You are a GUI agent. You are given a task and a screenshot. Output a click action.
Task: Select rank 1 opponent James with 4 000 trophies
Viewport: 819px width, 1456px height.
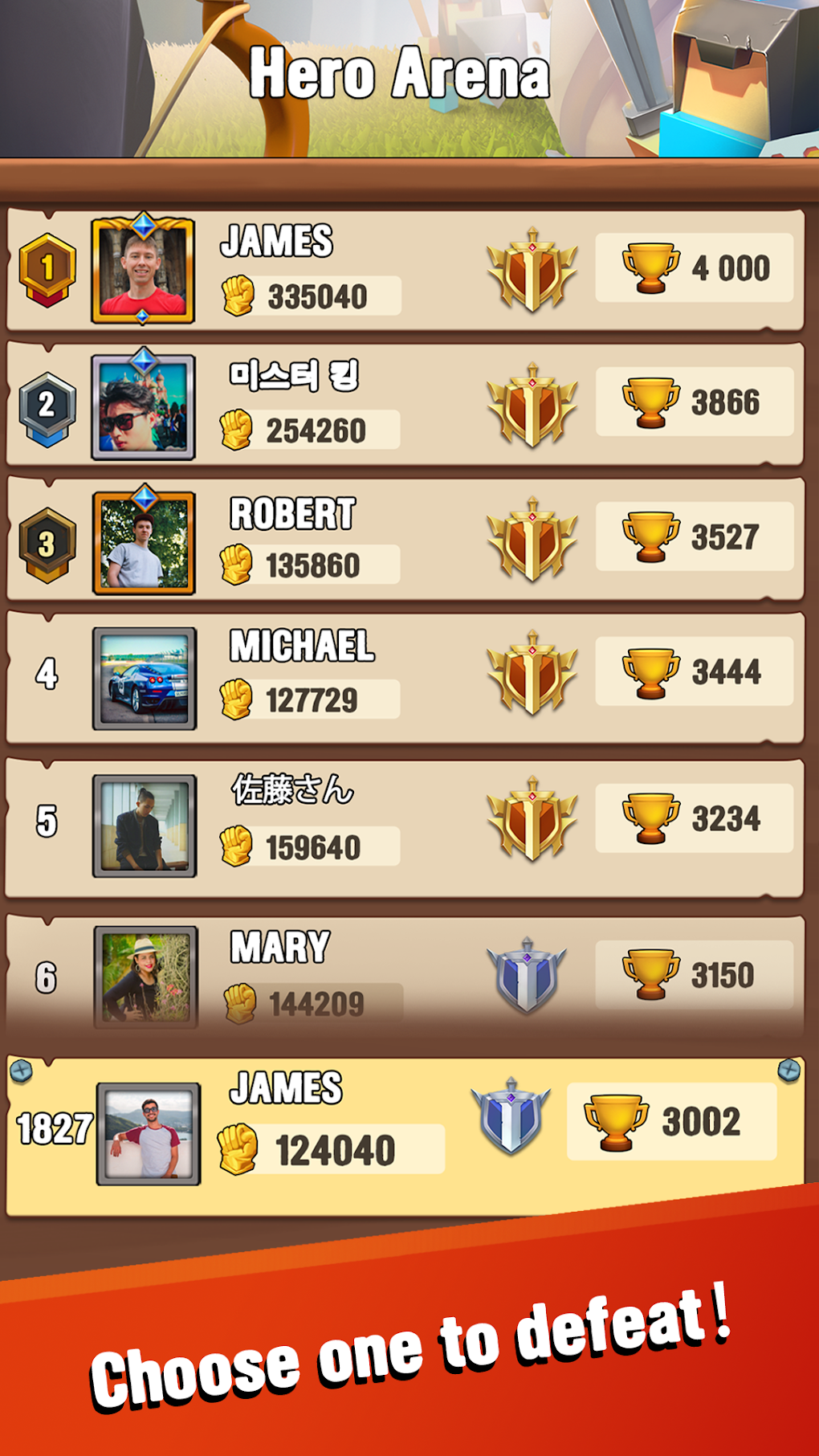coord(405,270)
